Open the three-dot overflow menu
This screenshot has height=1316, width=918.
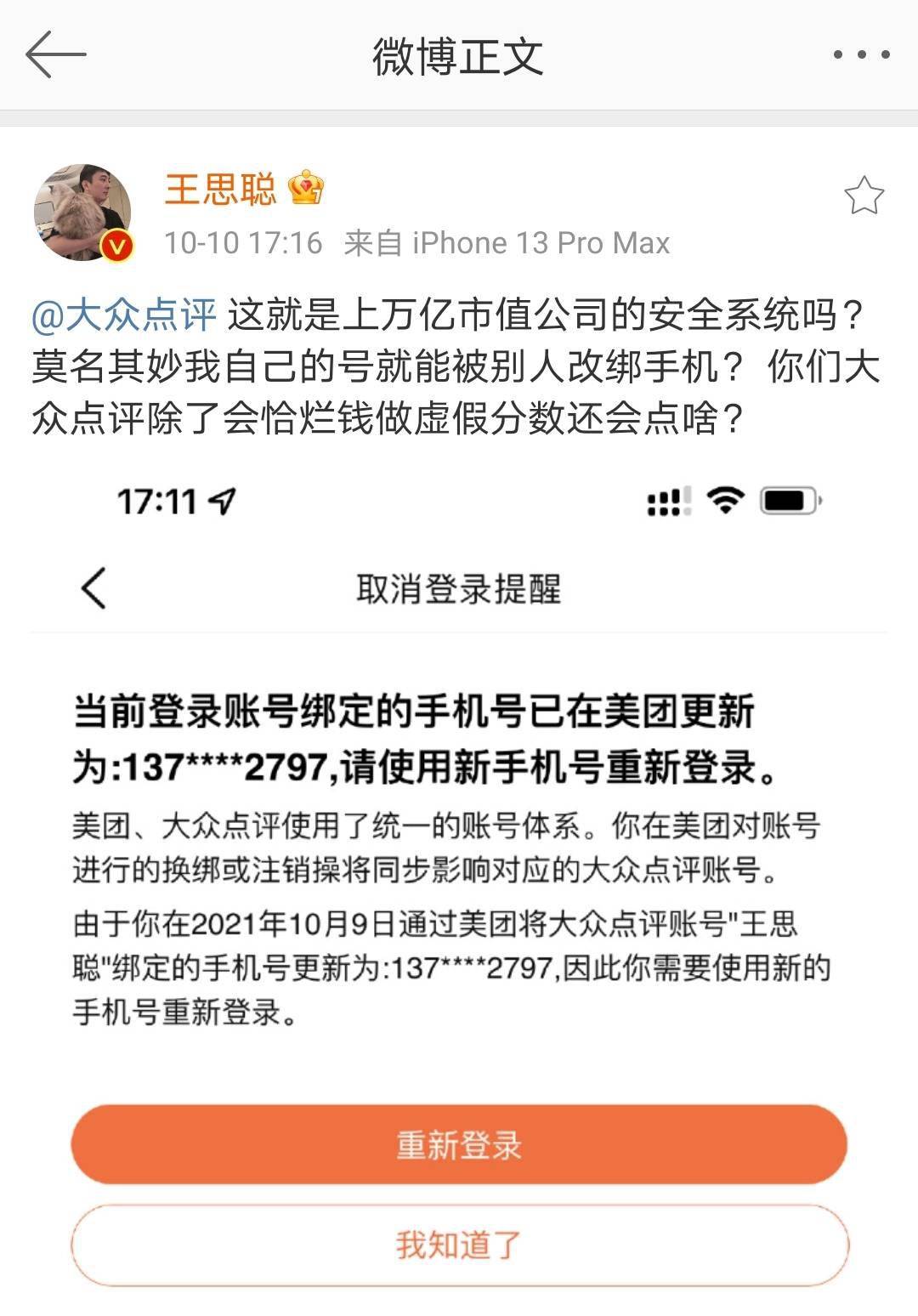861,55
